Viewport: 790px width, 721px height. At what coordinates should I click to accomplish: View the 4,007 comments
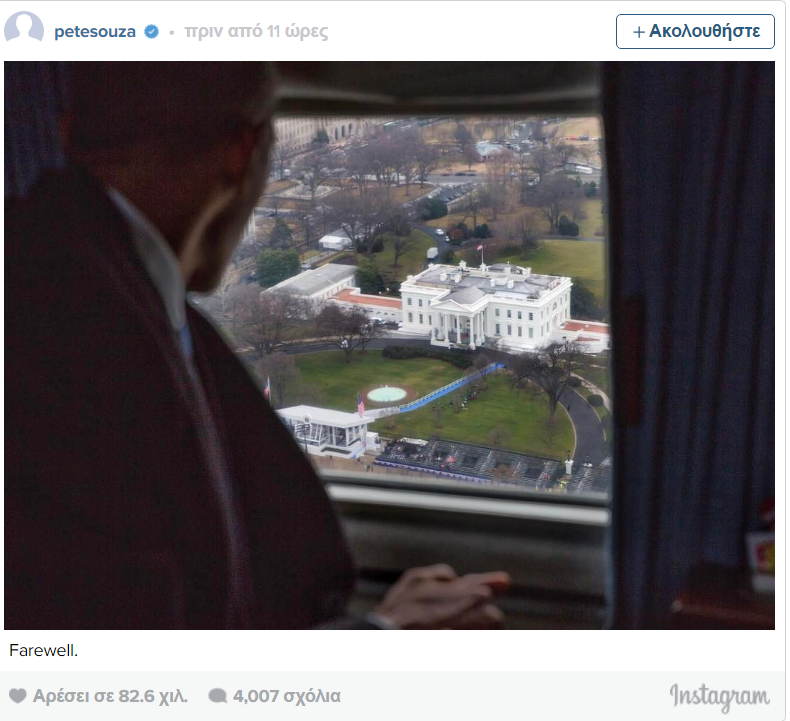pyautogui.click(x=274, y=696)
